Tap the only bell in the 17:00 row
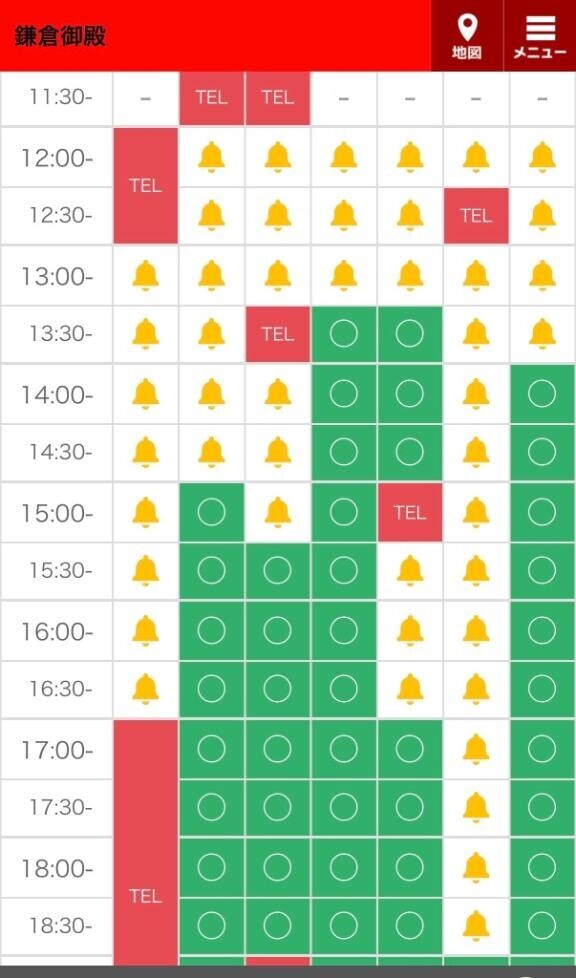This screenshot has width=576, height=978. (476, 748)
